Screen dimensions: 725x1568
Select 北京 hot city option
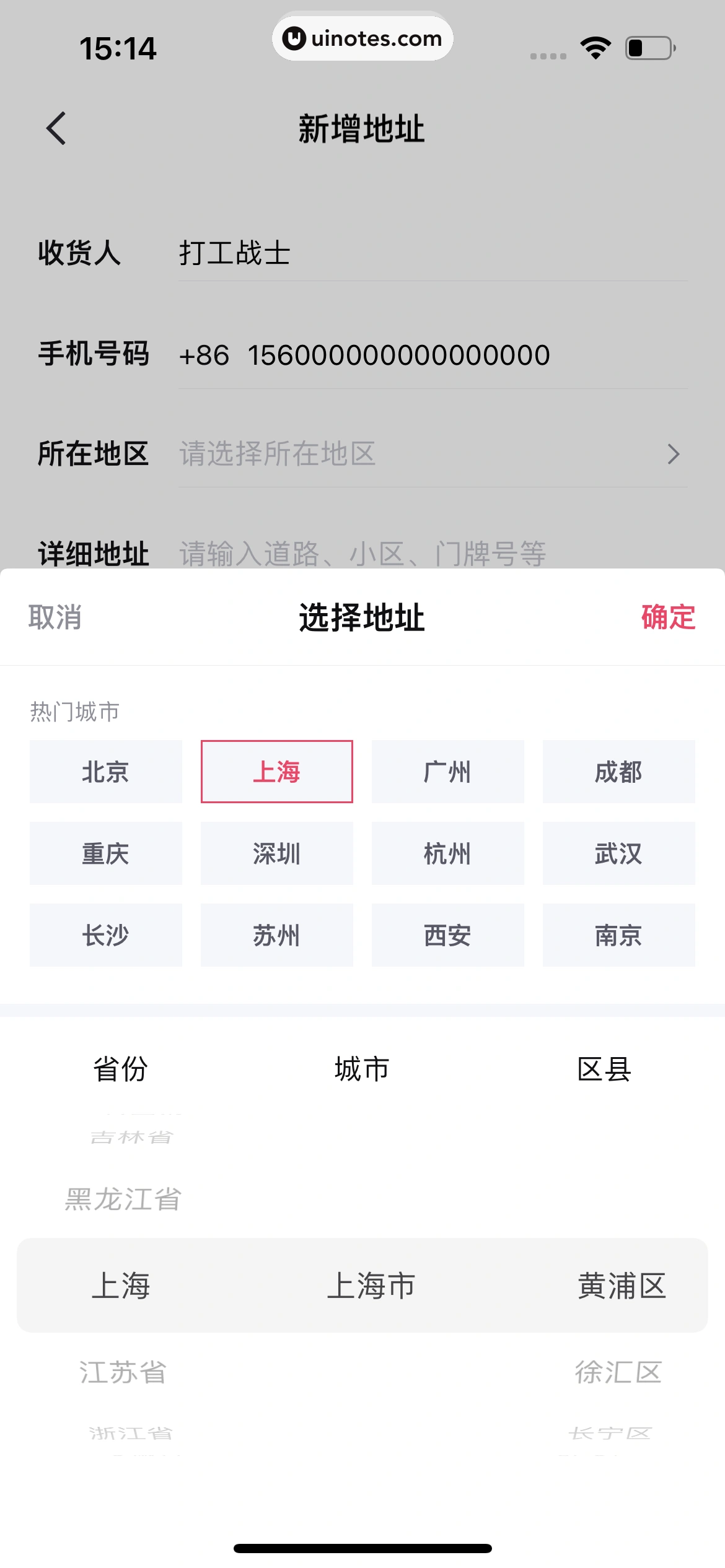pos(105,772)
